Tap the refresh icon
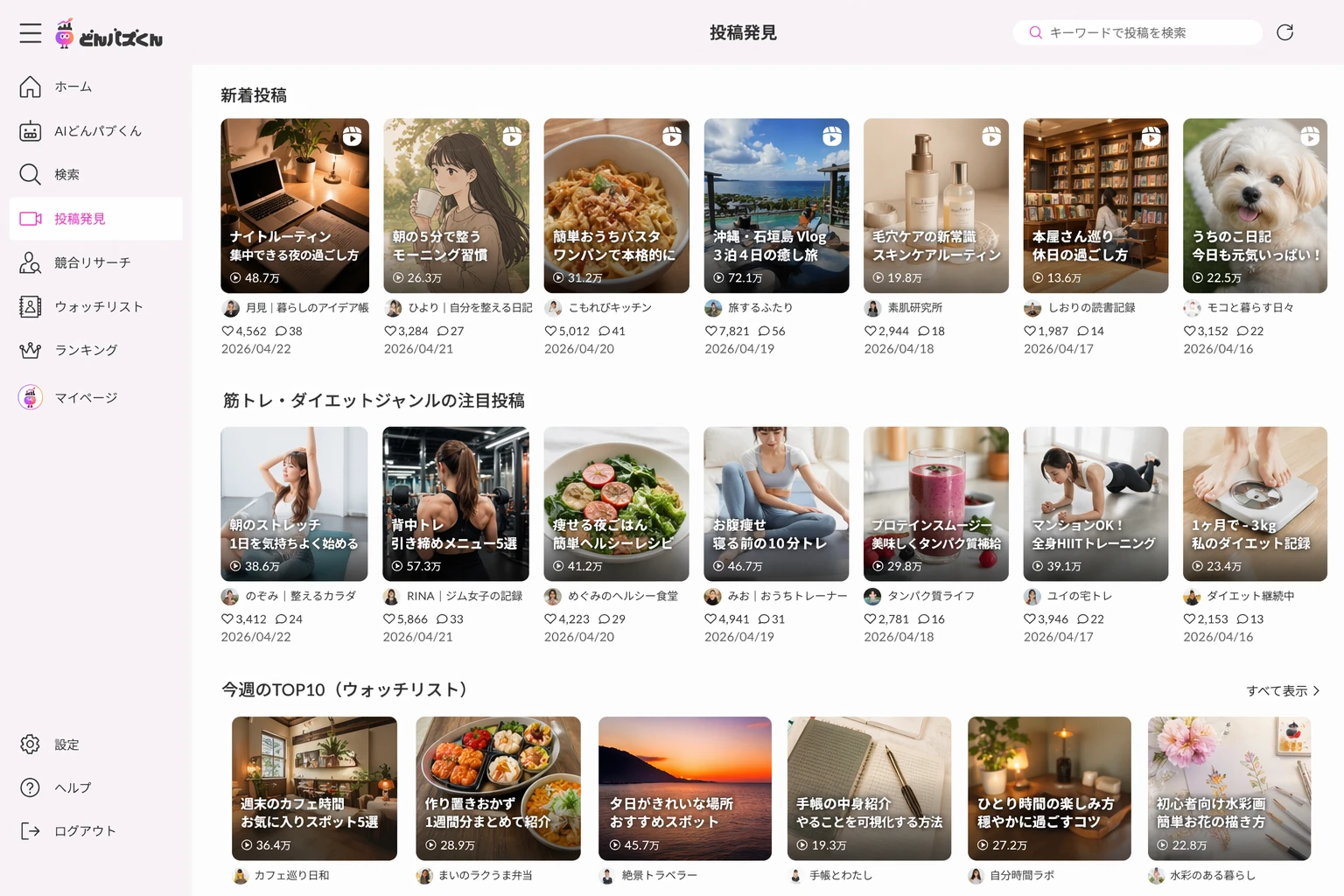Screen dimensions: 1344x896 pyautogui.click(x=1284, y=32)
